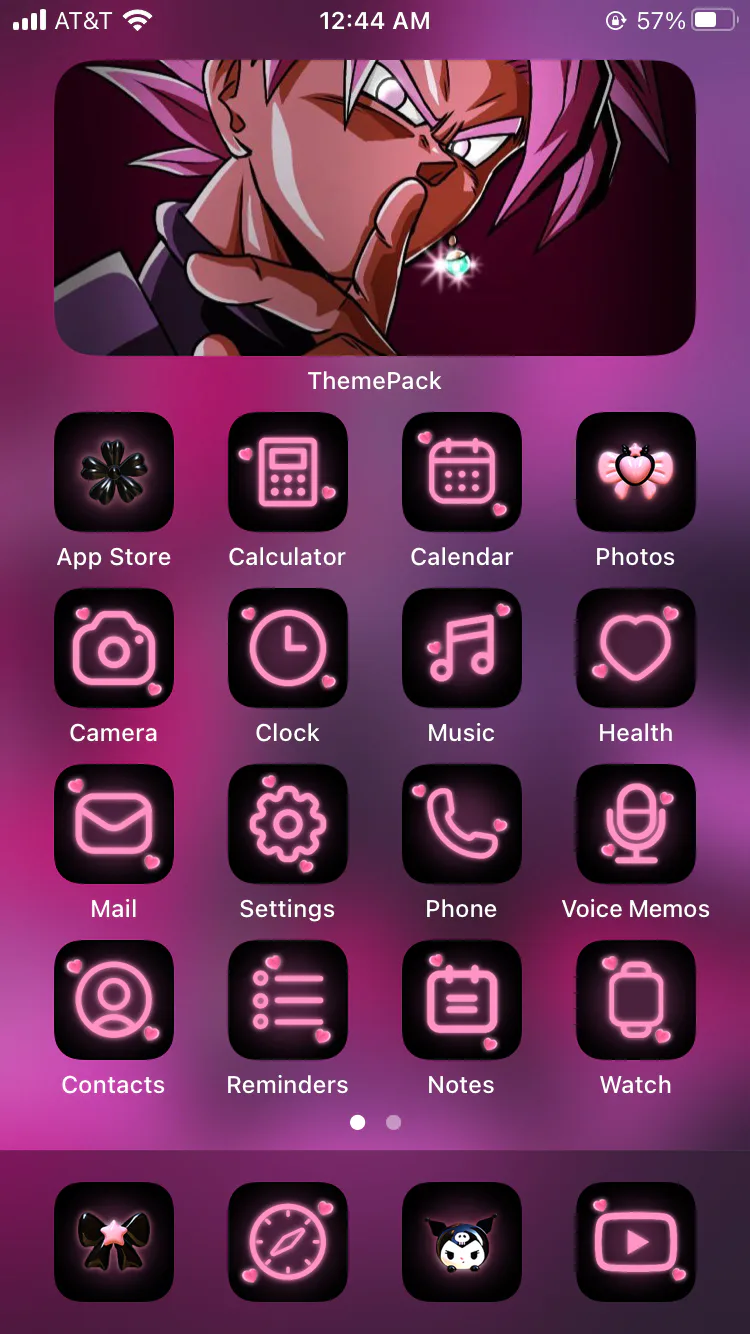Check the Mail app
This screenshot has width=750, height=1334.
click(x=114, y=824)
